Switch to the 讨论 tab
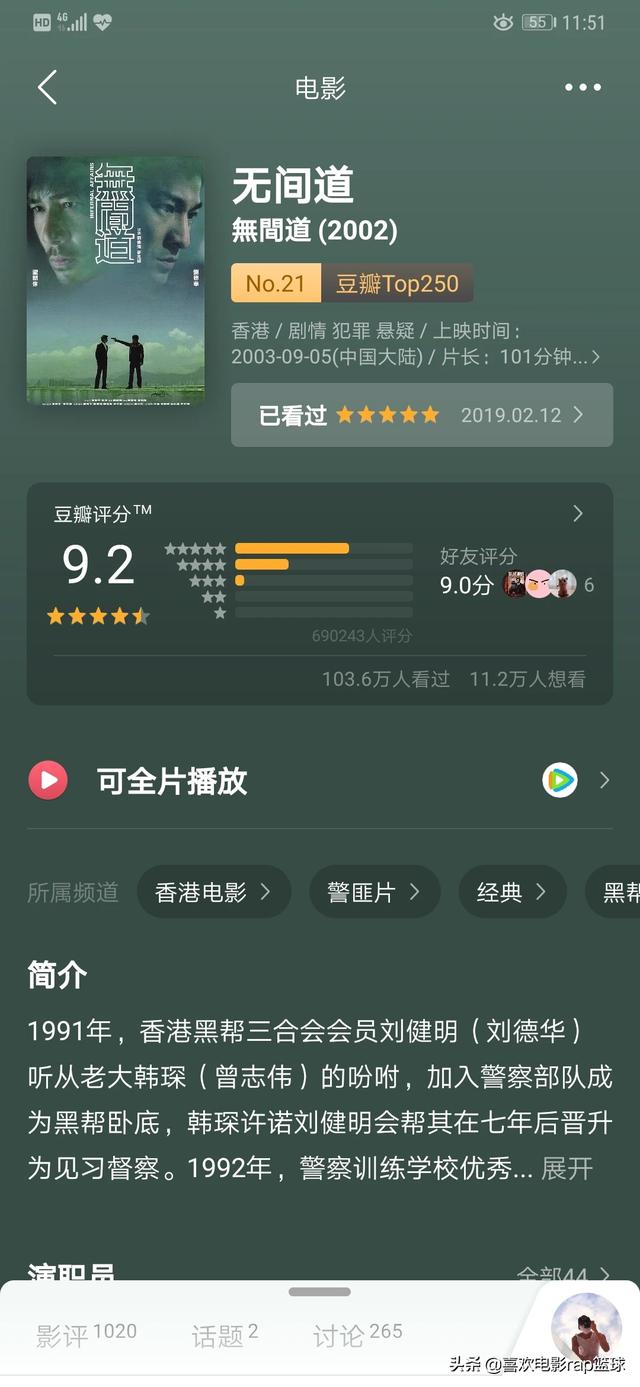The height and width of the screenshot is (1387, 640). (358, 1334)
